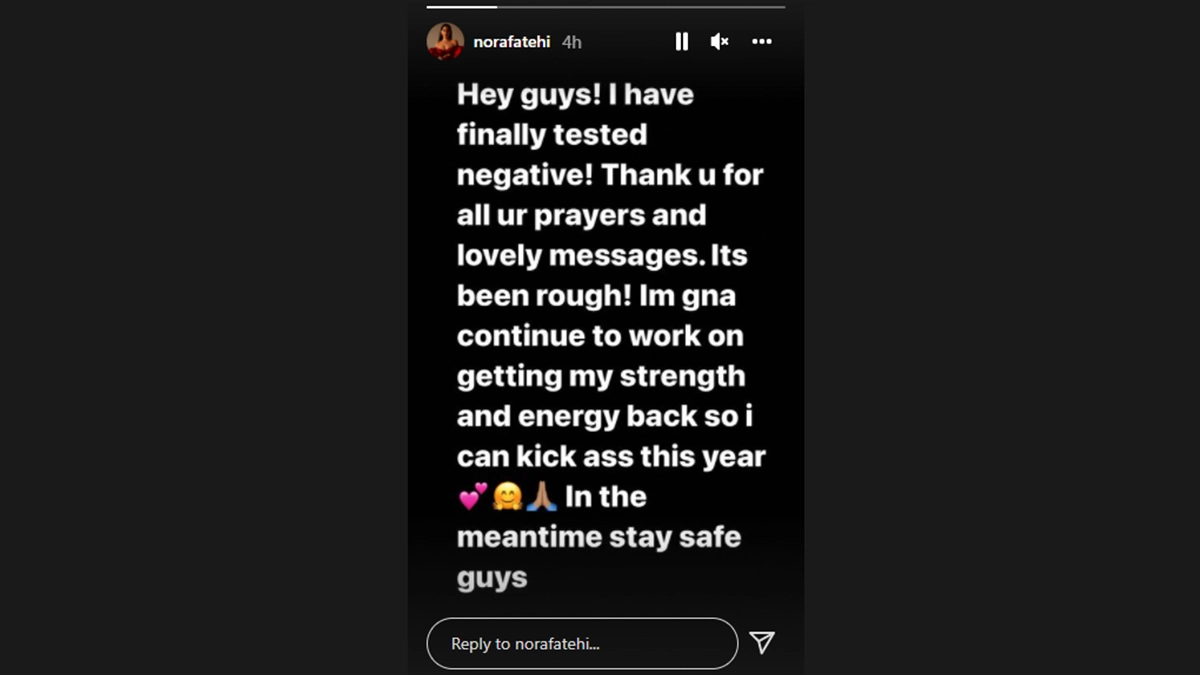
Task: Unmute the story audio
Action: pyautogui.click(x=719, y=41)
